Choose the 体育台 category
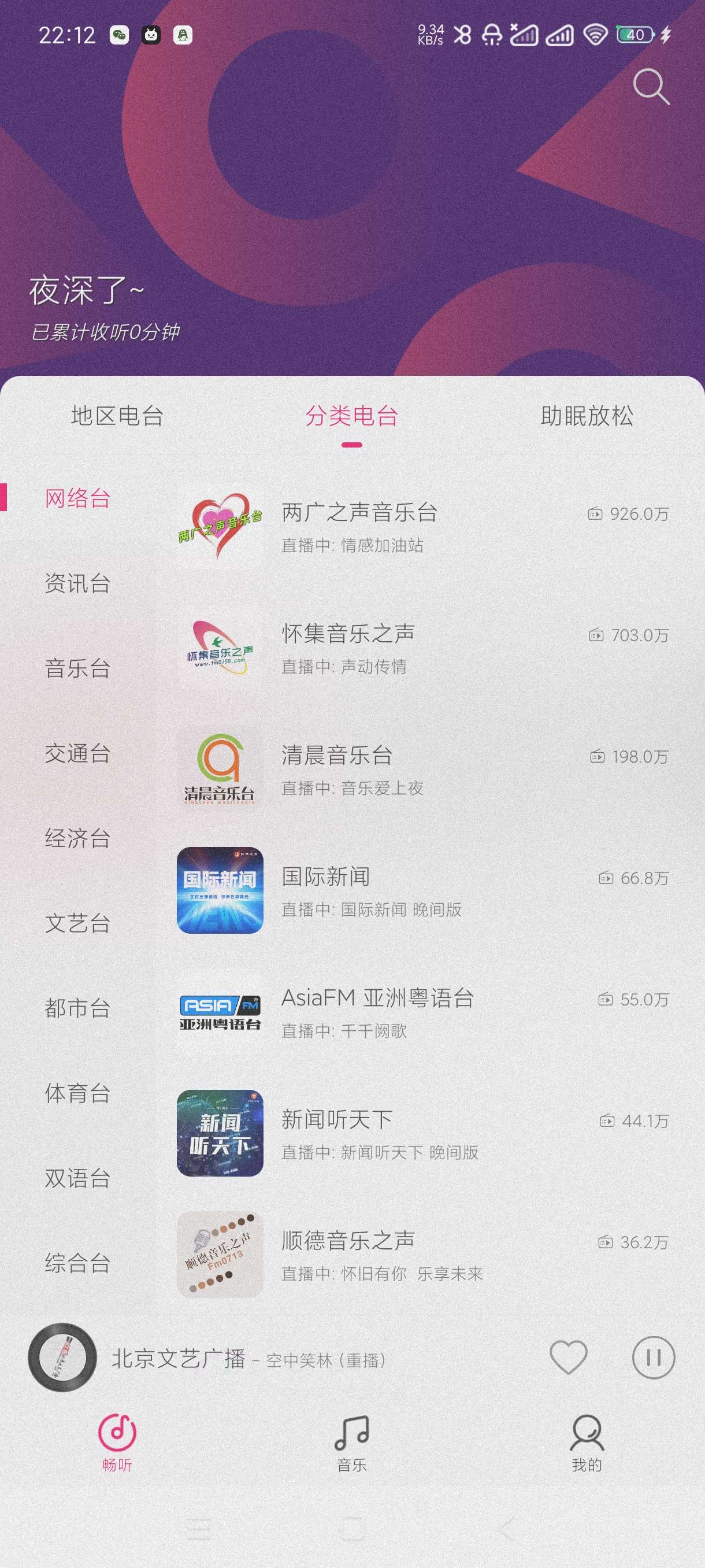Image resolution: width=705 pixels, height=1568 pixels. coord(77,1093)
